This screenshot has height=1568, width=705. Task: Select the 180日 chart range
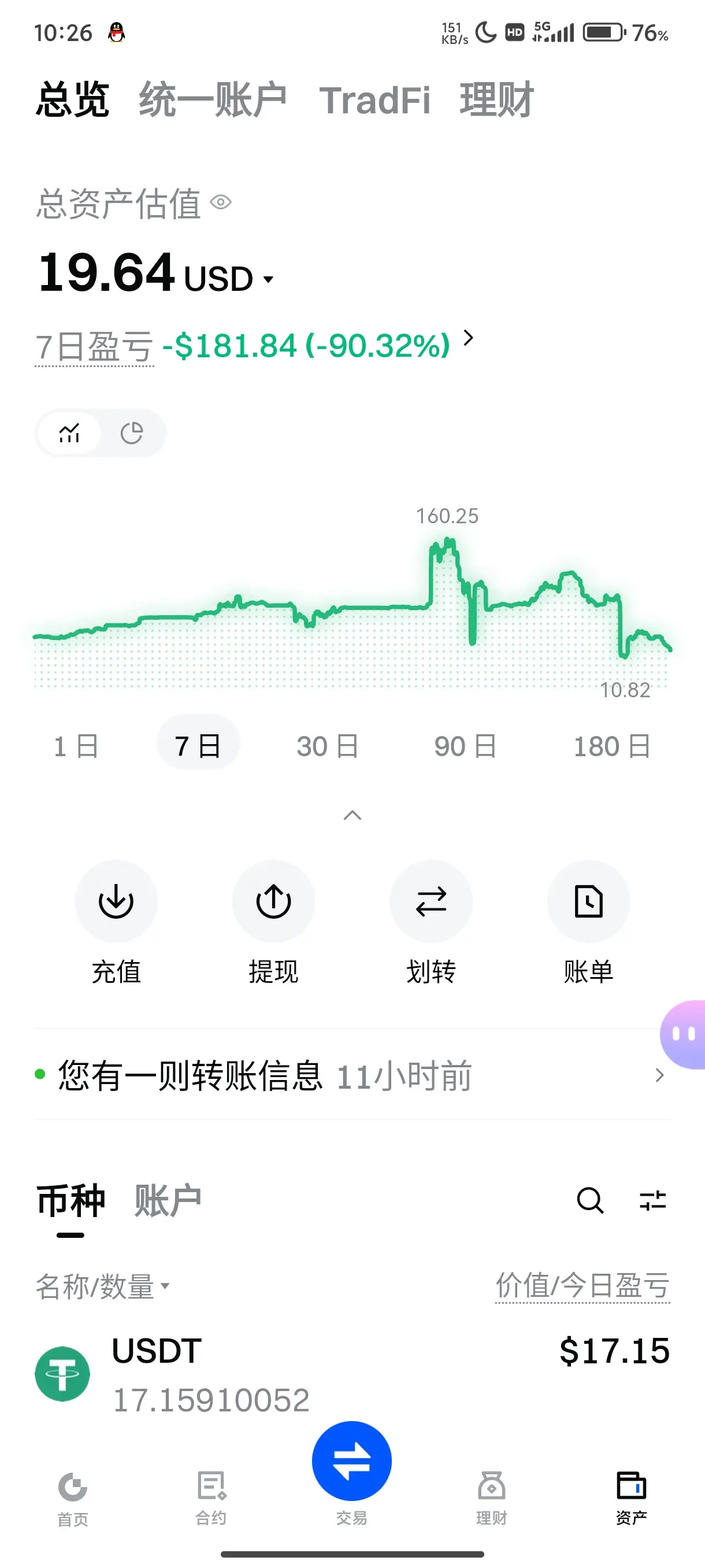tap(612, 746)
